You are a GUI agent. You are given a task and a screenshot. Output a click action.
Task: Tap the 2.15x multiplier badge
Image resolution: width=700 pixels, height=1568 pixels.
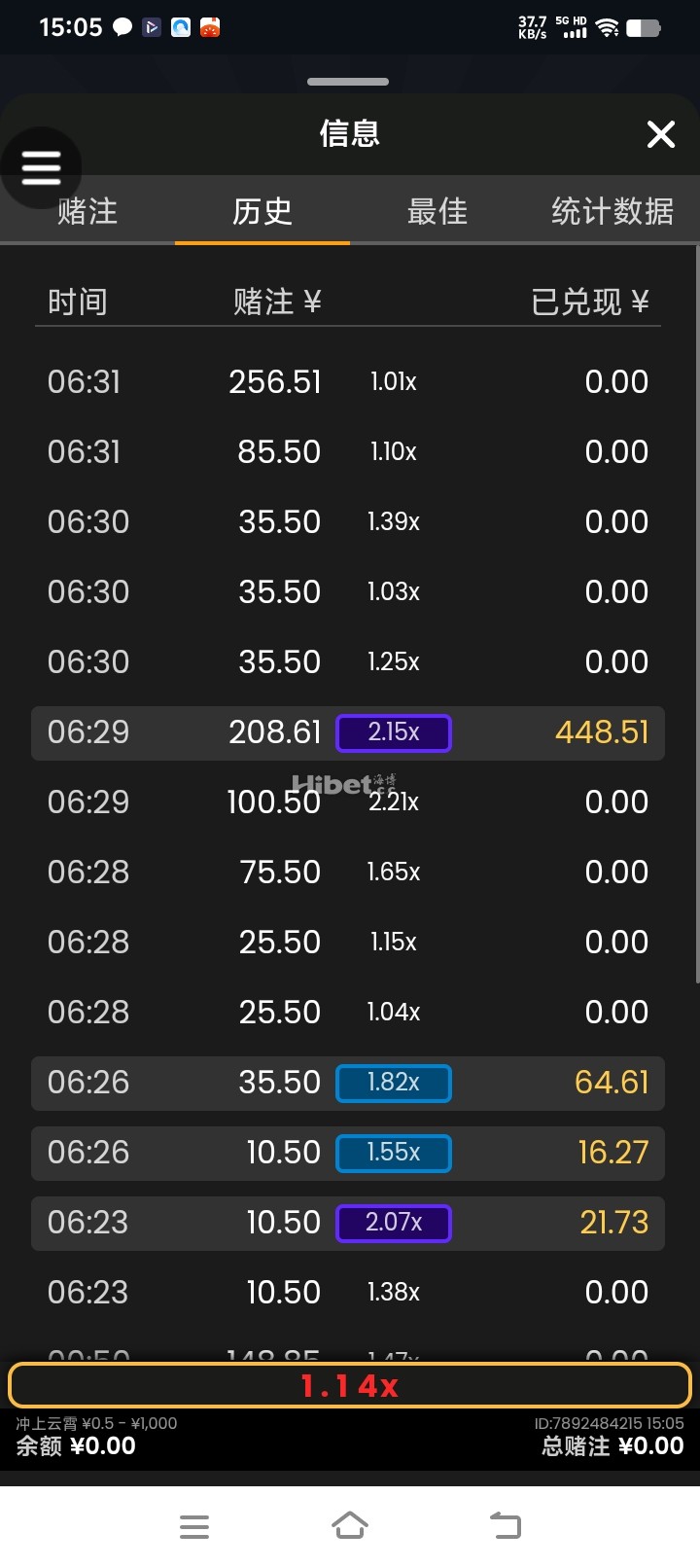coord(394,732)
